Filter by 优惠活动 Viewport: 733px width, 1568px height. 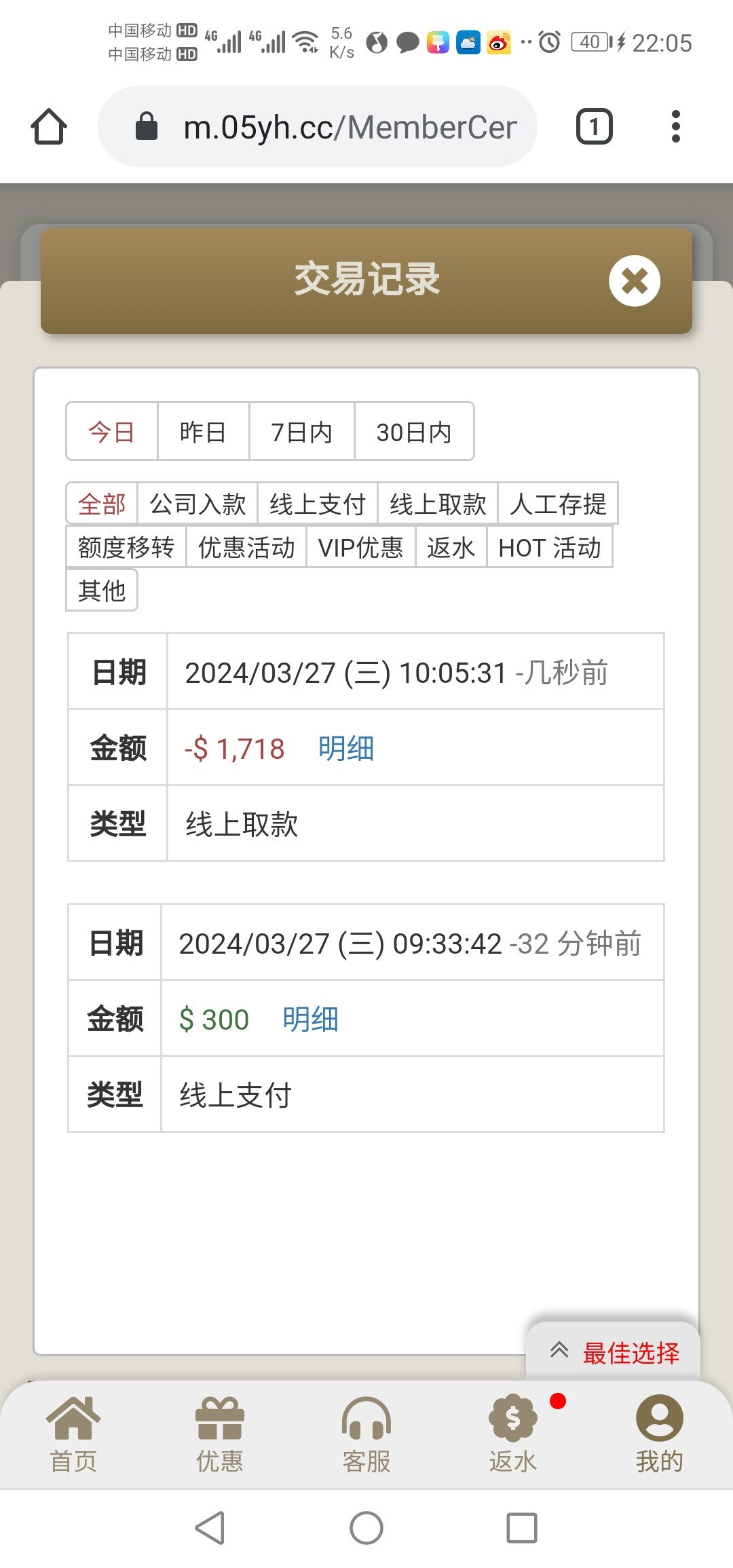(x=246, y=547)
